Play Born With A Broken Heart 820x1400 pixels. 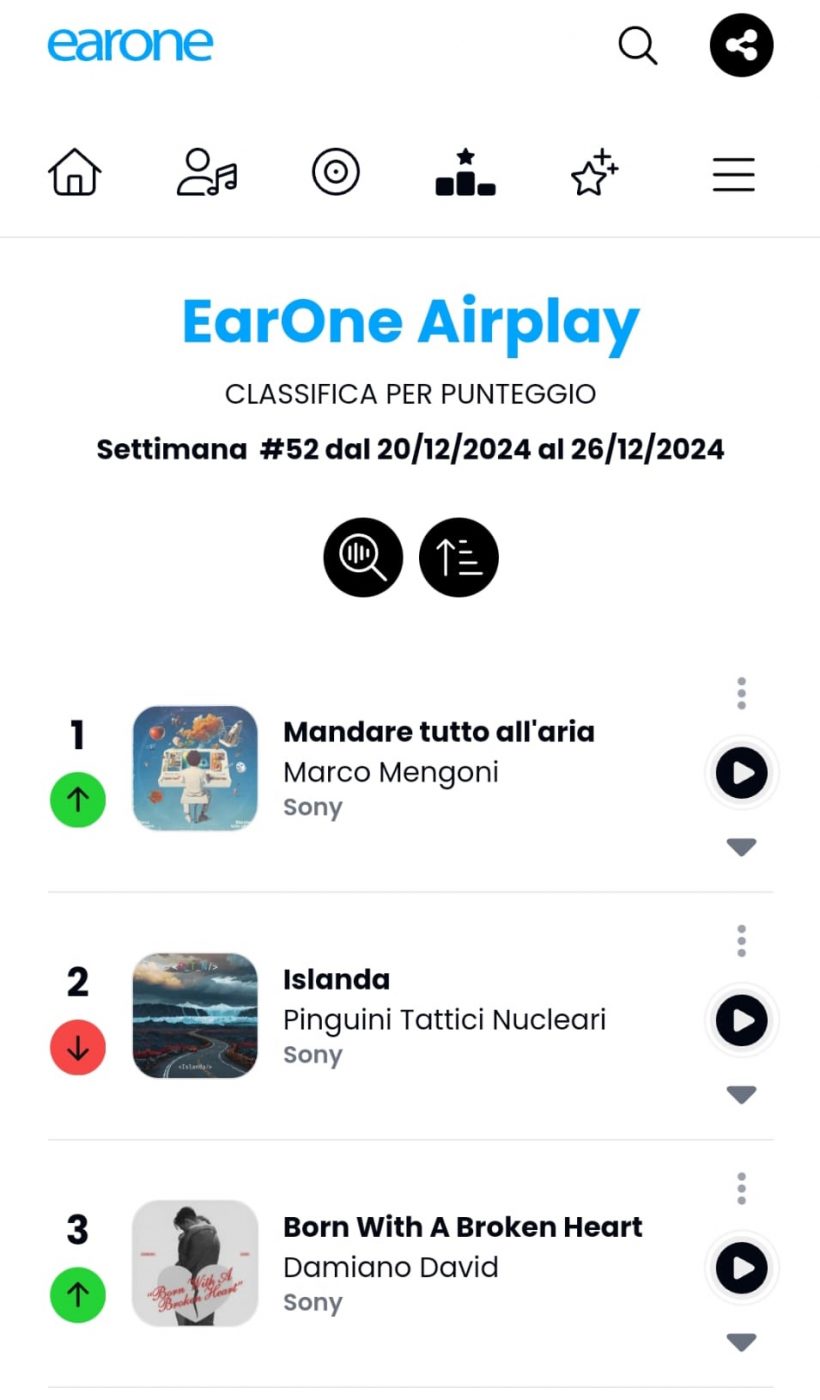[x=741, y=1268]
